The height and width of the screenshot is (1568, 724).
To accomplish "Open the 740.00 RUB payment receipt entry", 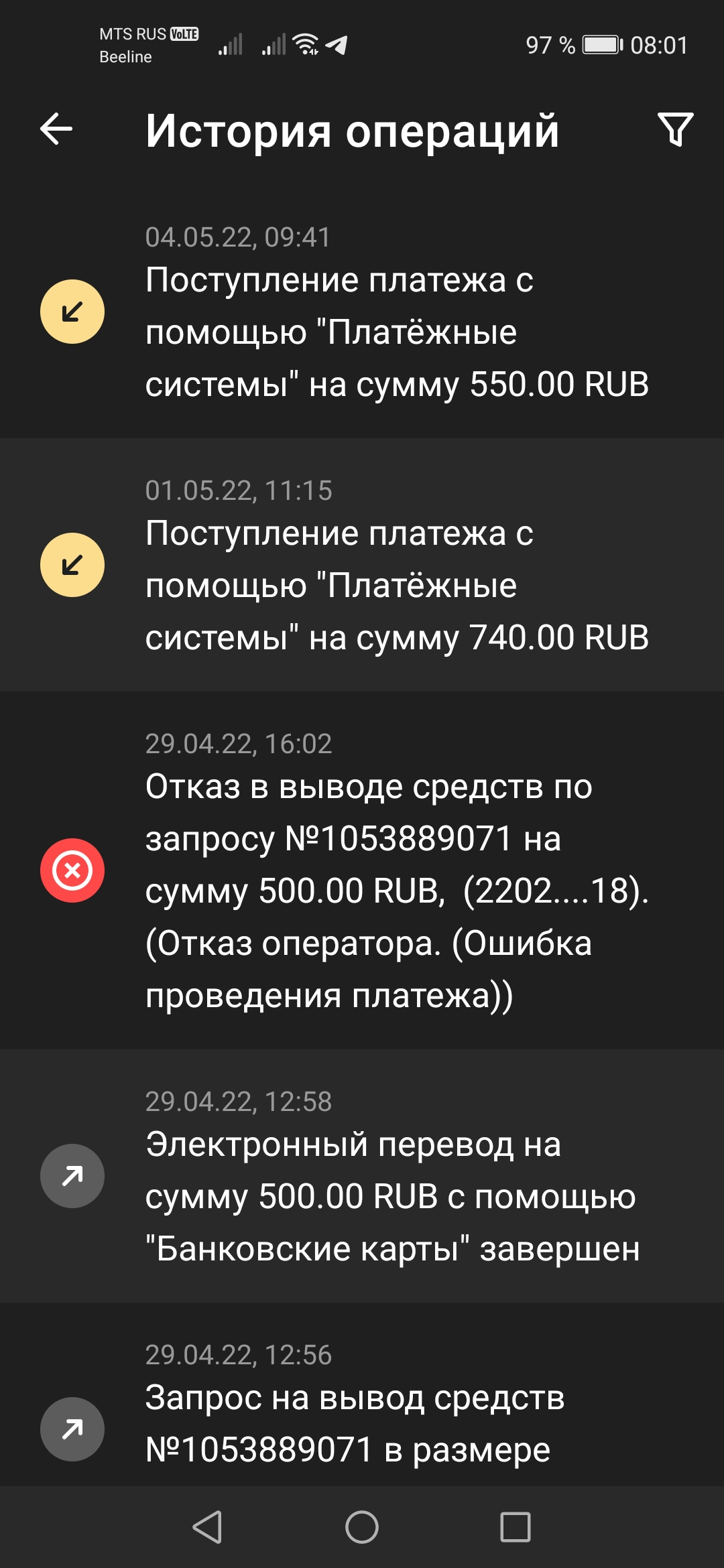I will (362, 565).
